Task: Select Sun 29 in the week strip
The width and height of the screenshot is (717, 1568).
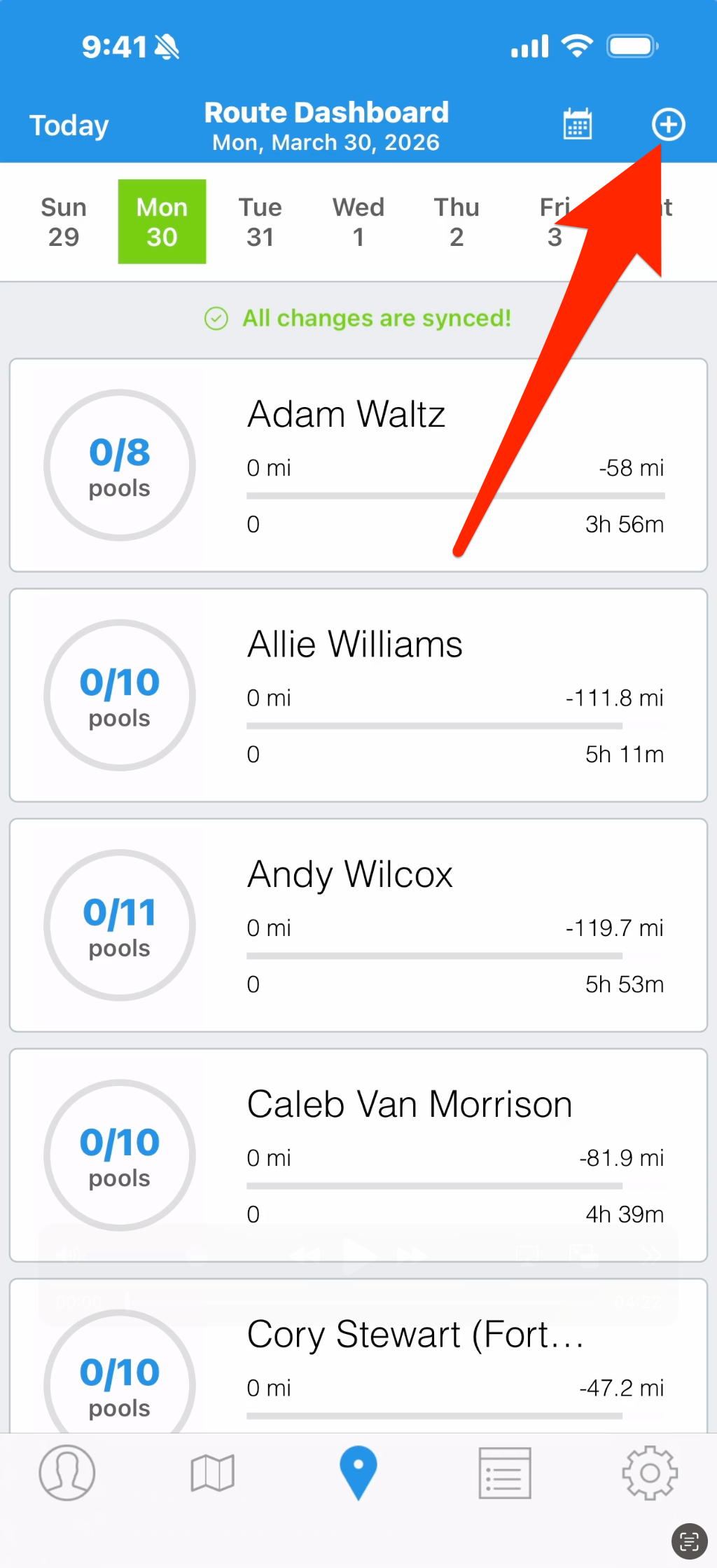Action: pos(64,222)
